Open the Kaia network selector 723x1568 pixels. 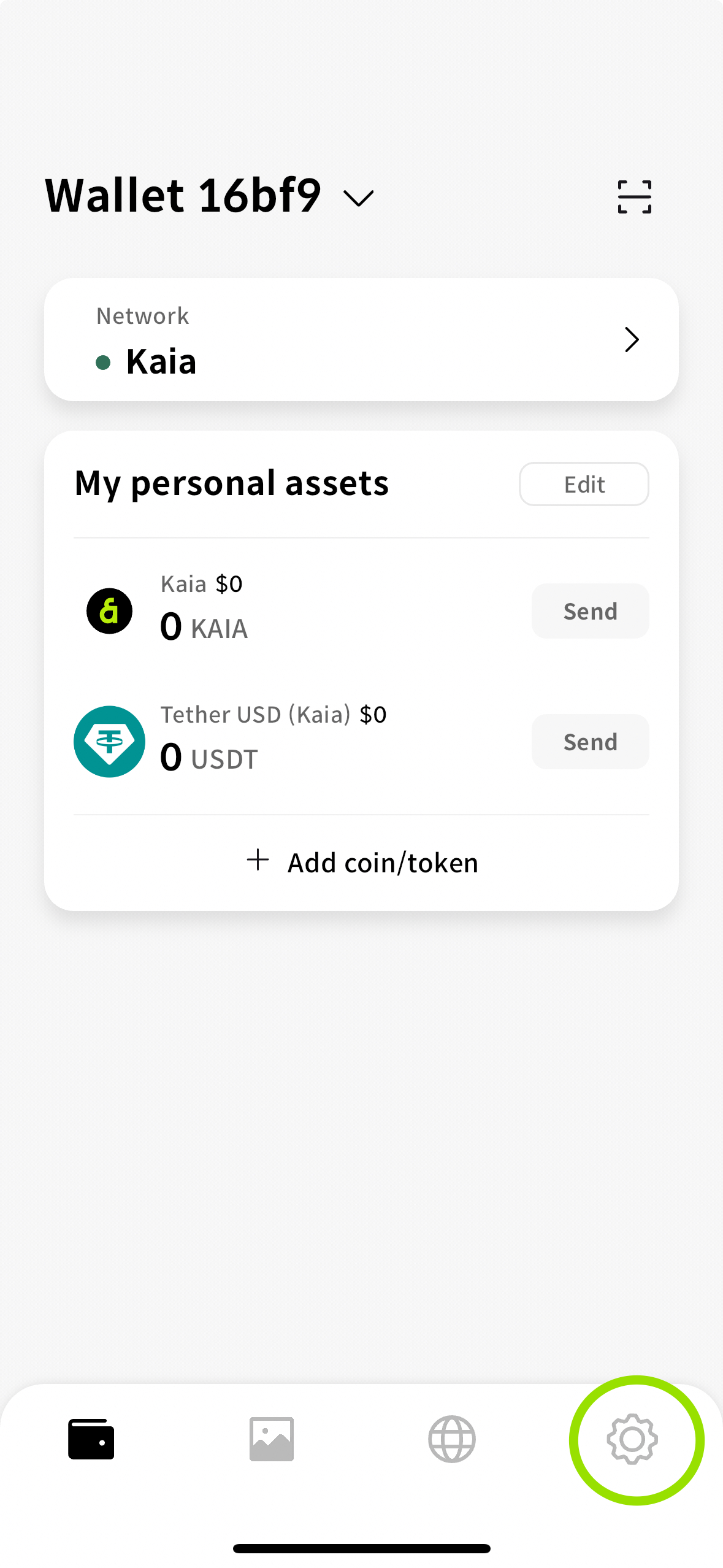point(361,340)
